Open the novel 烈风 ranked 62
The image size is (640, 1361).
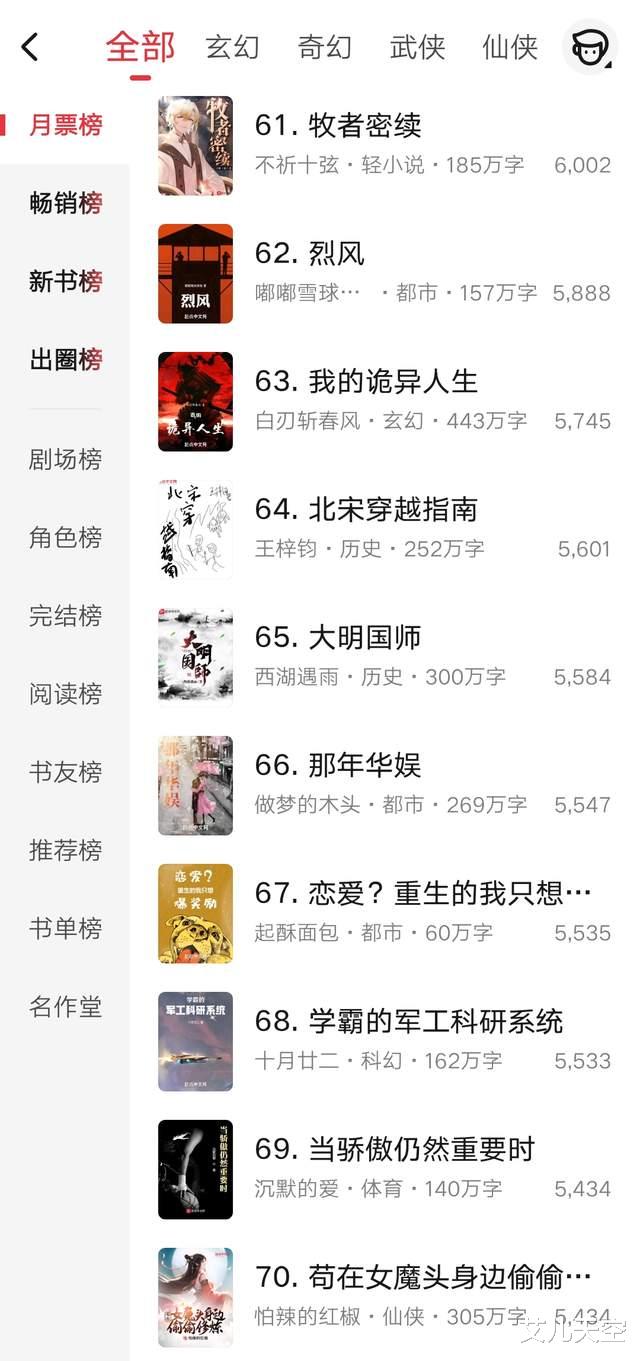tap(310, 254)
